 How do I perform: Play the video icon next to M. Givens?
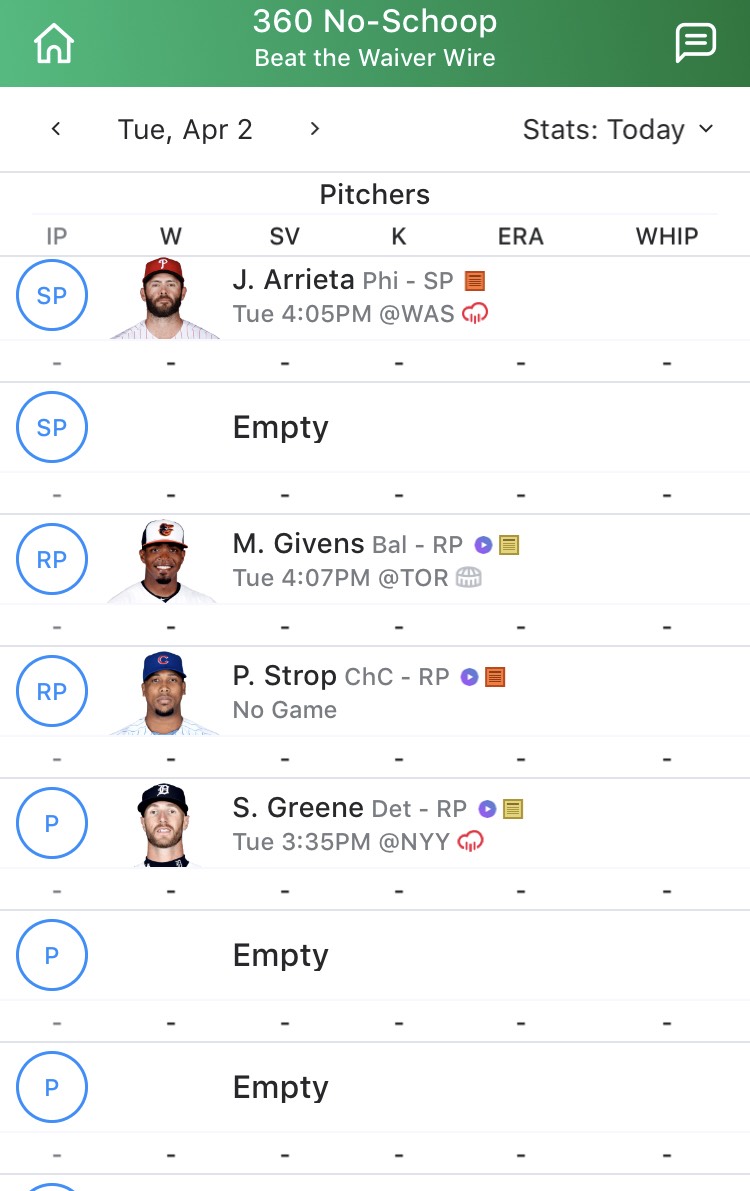(x=483, y=545)
